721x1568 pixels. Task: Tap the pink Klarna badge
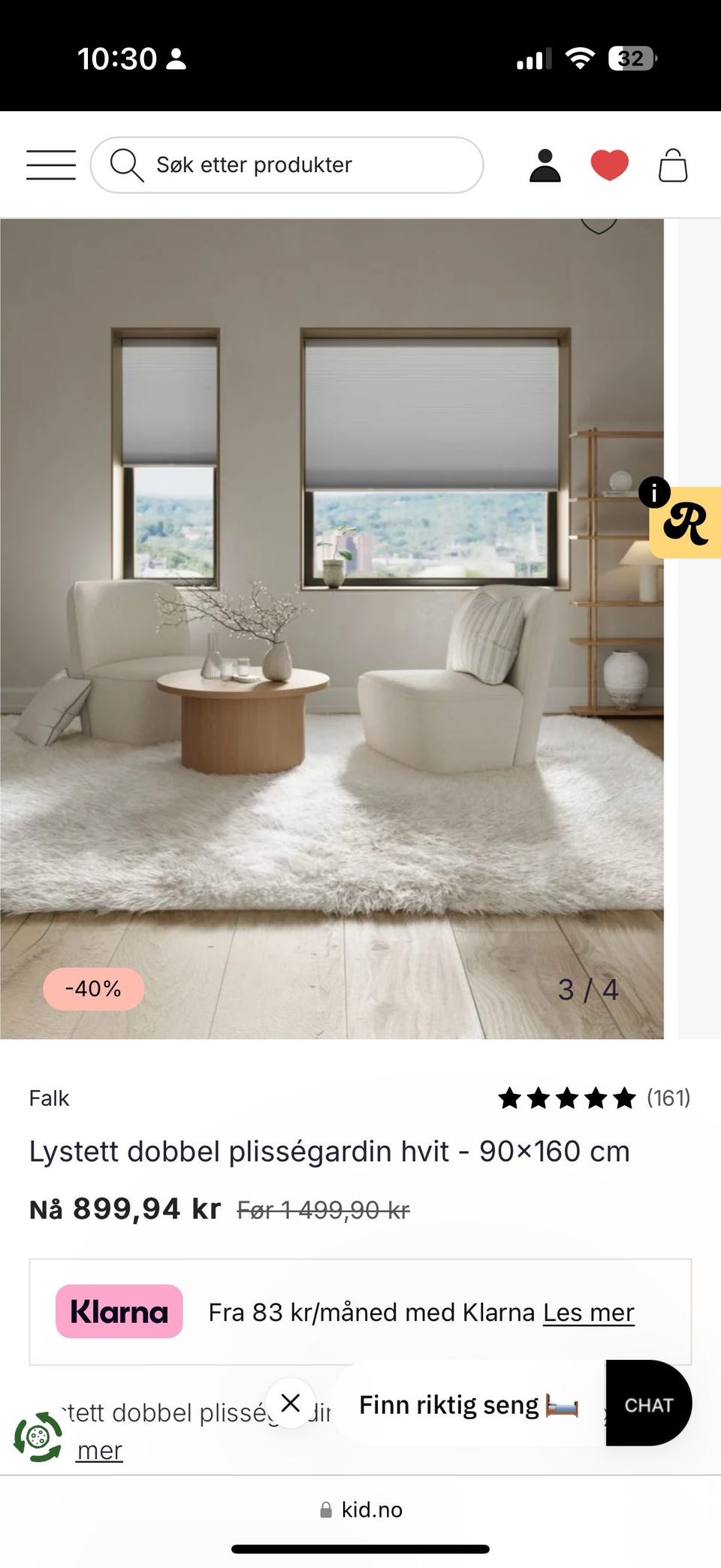click(x=118, y=1311)
